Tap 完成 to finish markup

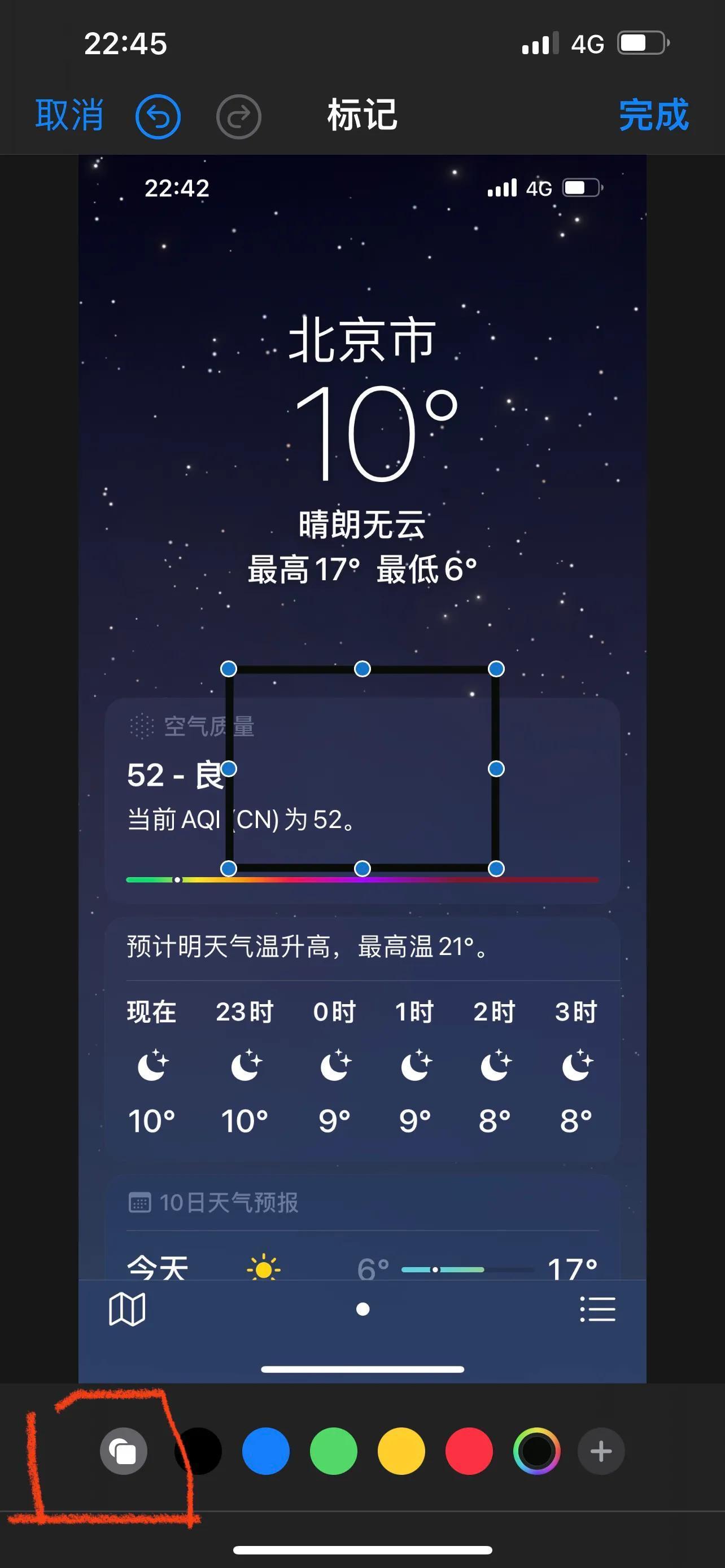pyautogui.click(x=653, y=115)
